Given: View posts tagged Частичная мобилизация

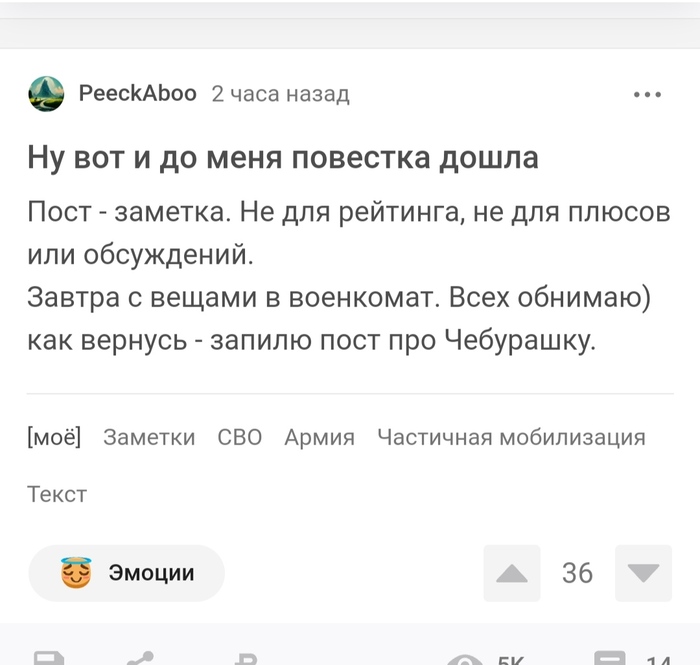Looking at the screenshot, I should pos(511,437).
